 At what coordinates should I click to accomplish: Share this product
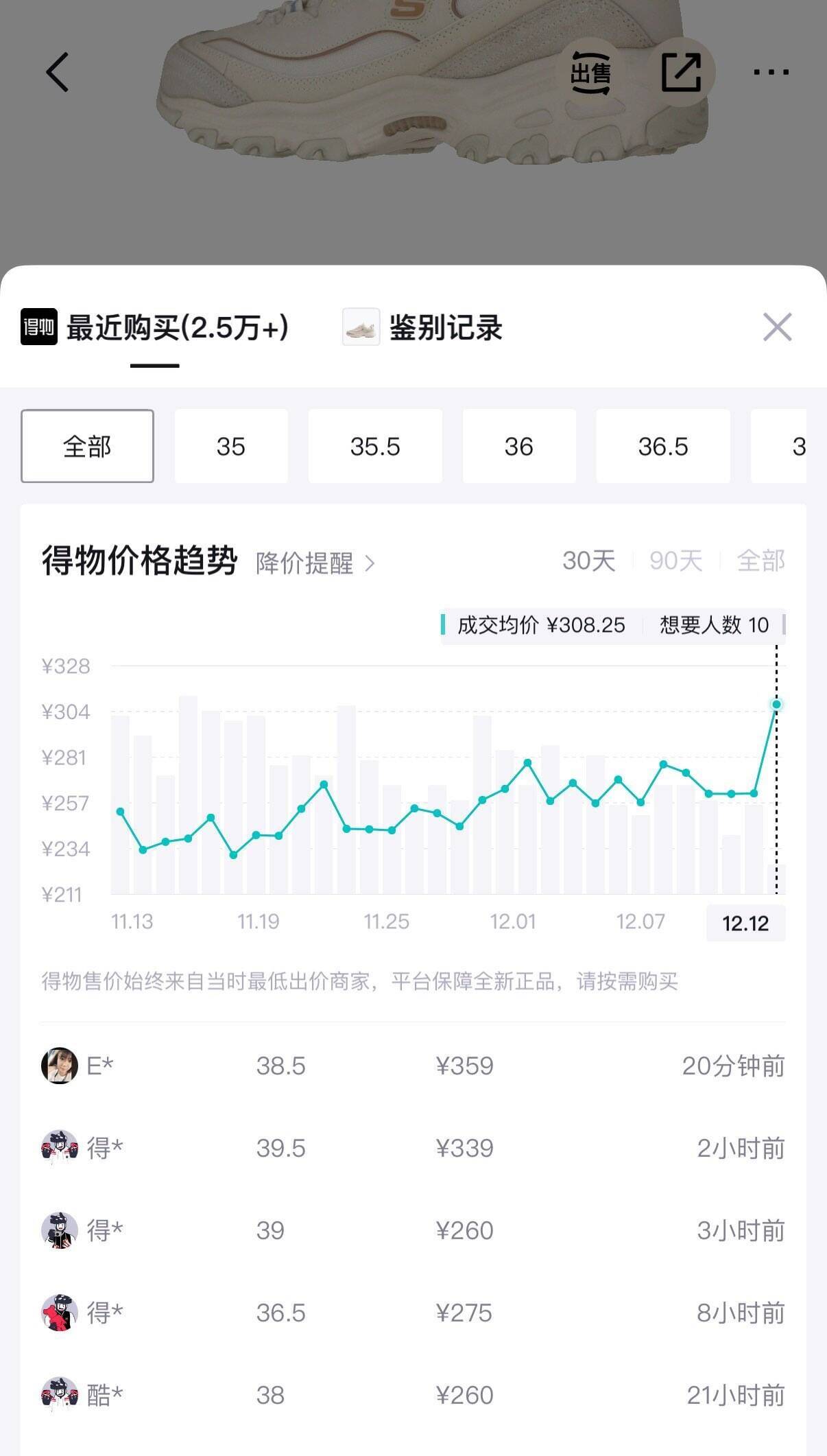[681, 72]
